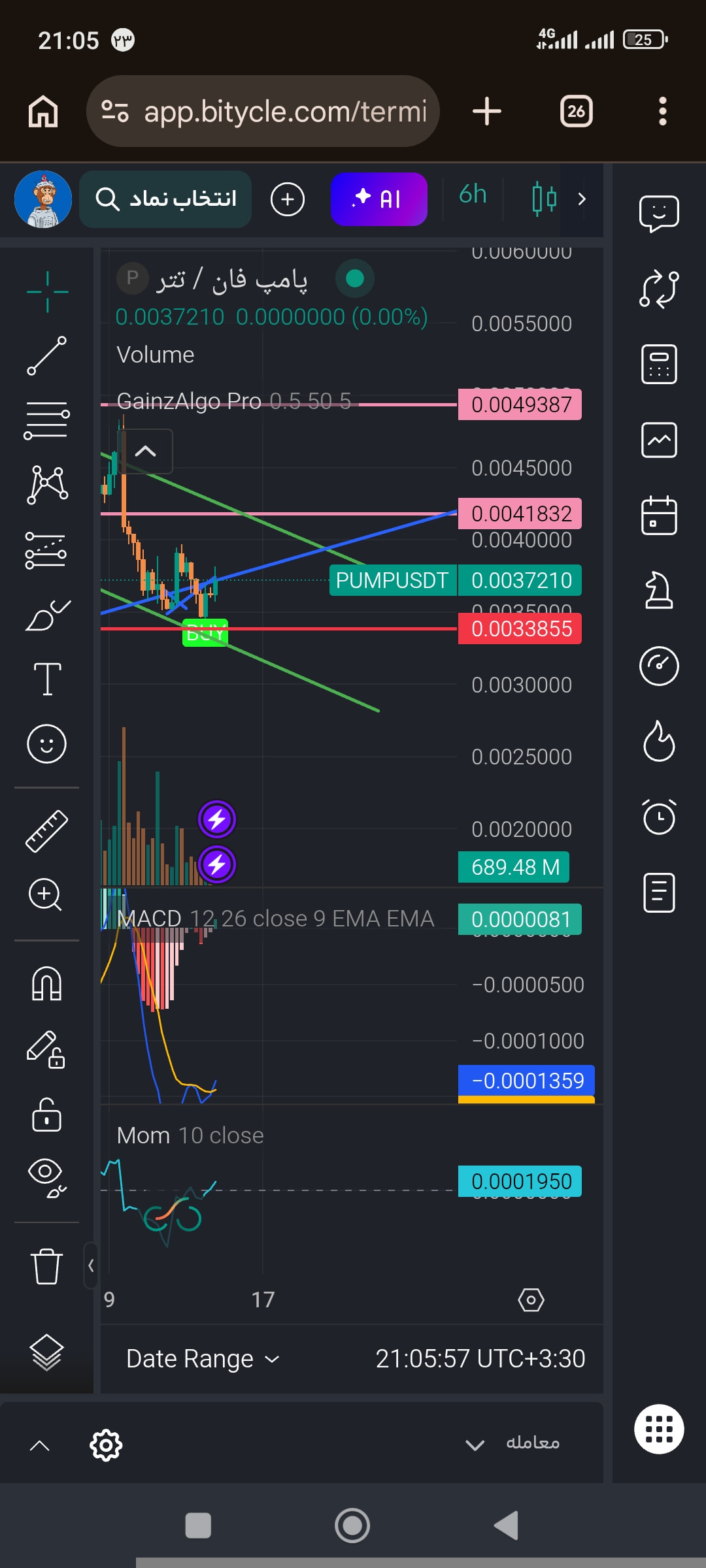This screenshot has height=1568, width=706.
Task: Delete drawings with the trash icon
Action: (x=46, y=1266)
